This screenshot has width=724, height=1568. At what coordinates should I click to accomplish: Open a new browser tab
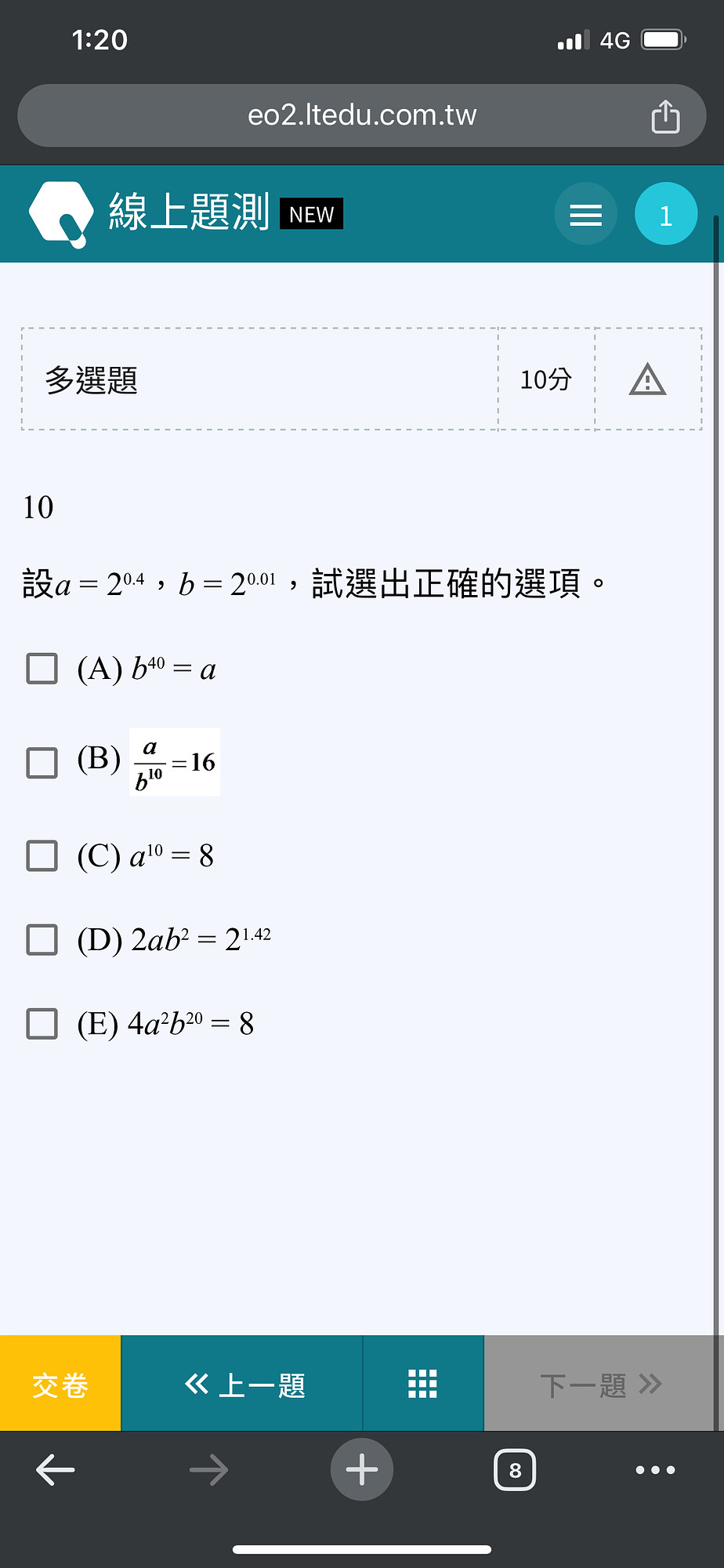tap(362, 1470)
